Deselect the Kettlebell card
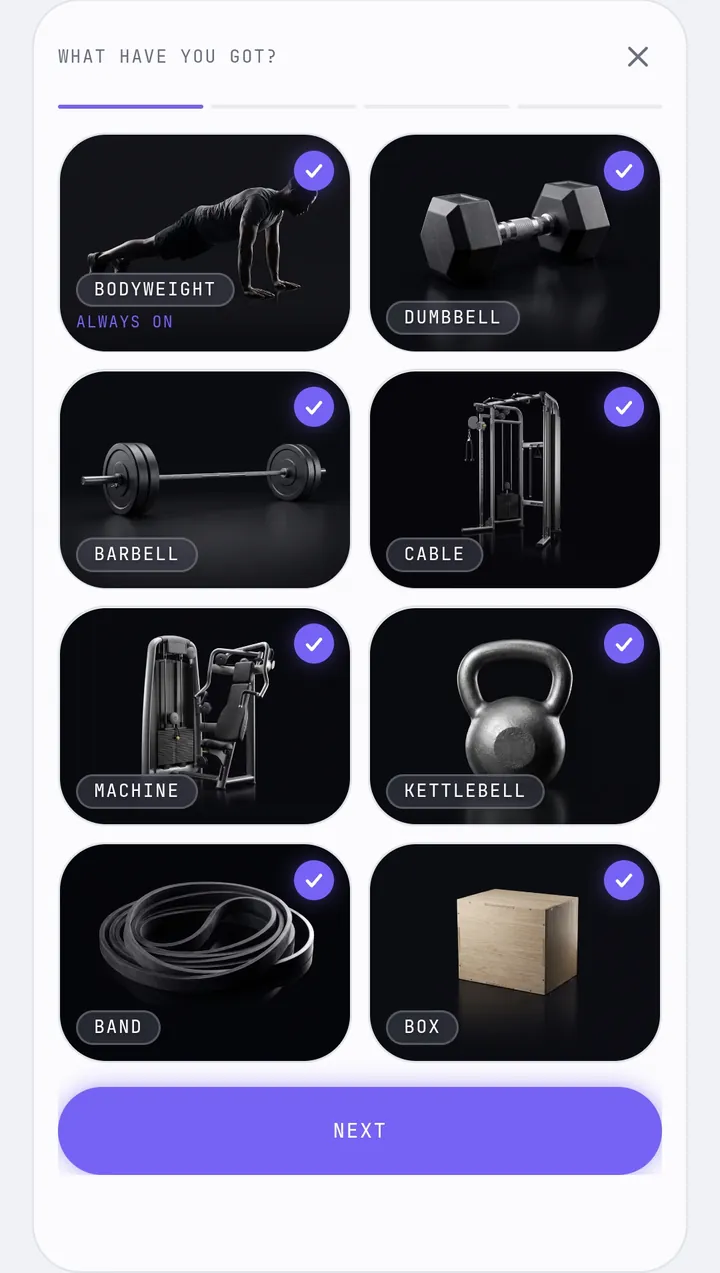Image resolution: width=720 pixels, height=1273 pixels. [515, 716]
